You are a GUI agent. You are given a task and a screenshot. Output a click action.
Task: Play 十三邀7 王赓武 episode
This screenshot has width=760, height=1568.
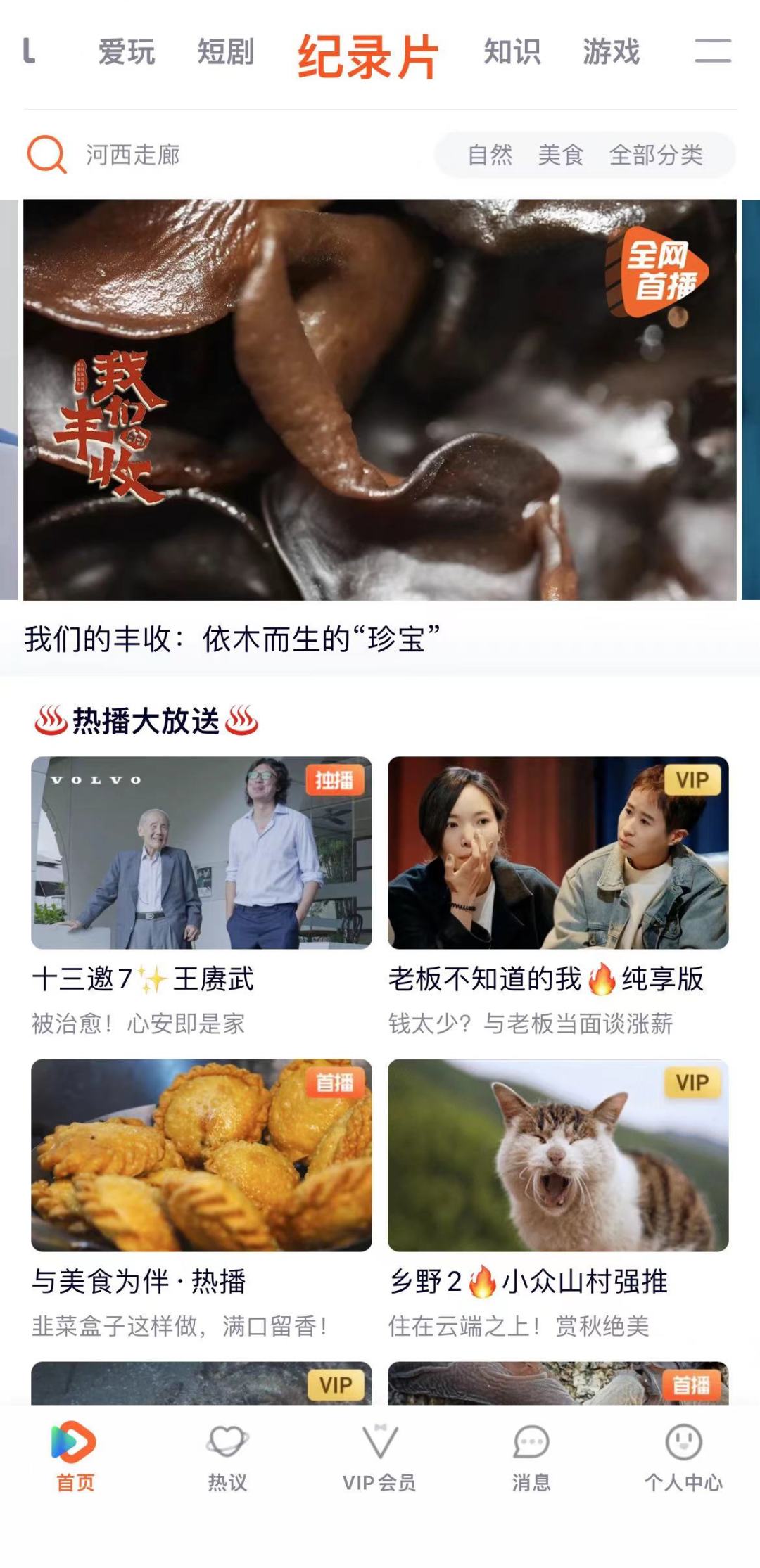201,853
